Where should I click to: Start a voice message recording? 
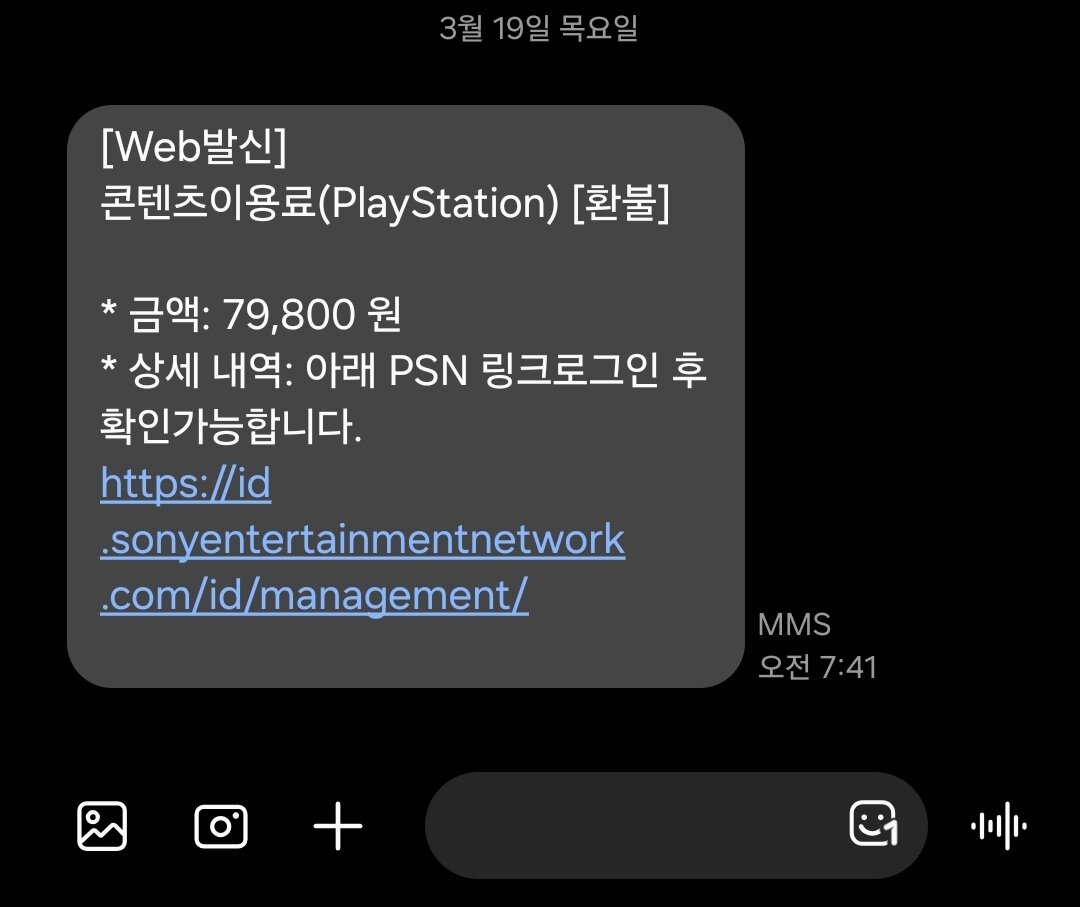click(999, 826)
